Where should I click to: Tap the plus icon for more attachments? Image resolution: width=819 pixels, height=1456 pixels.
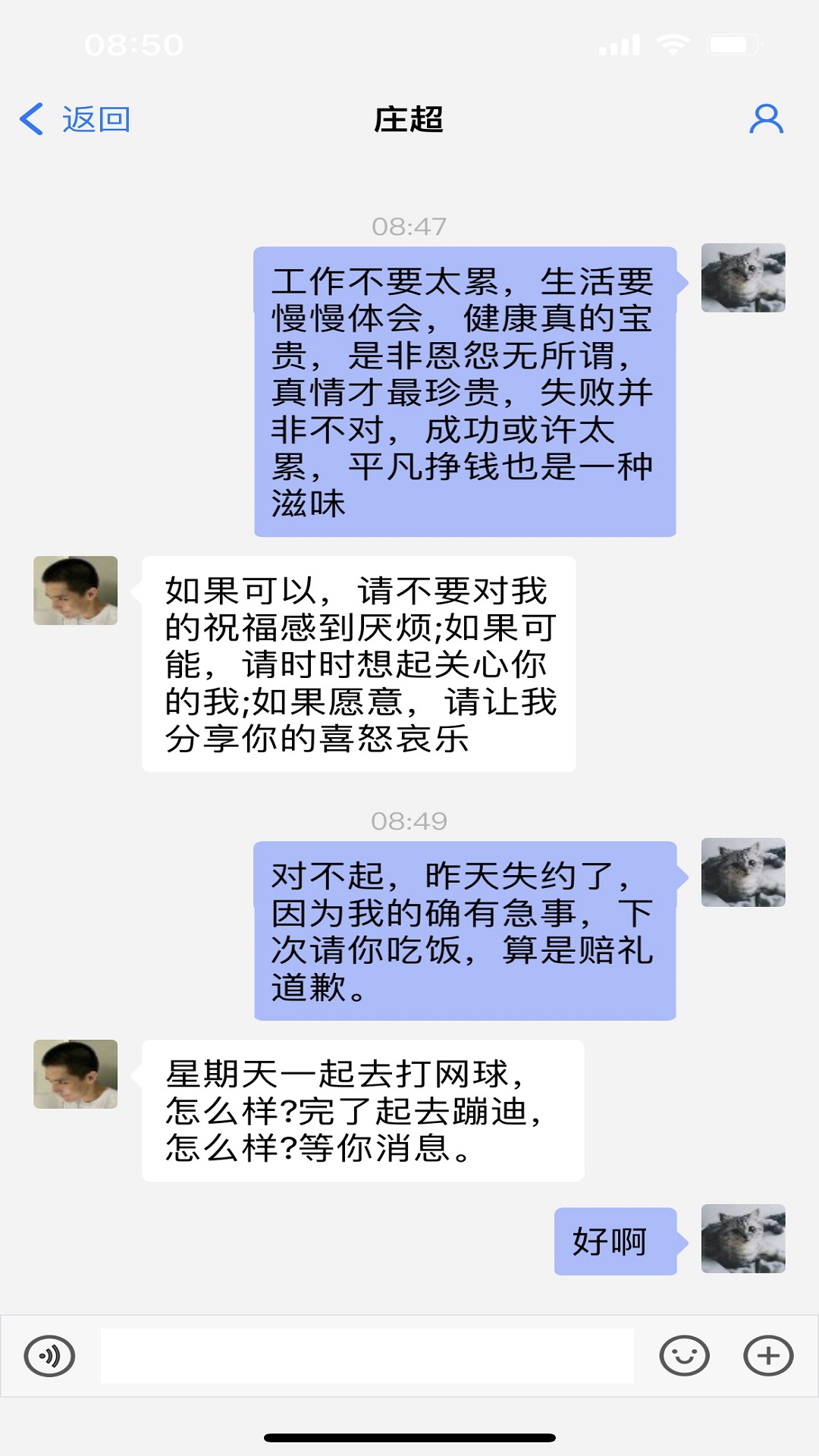pos(768,1354)
